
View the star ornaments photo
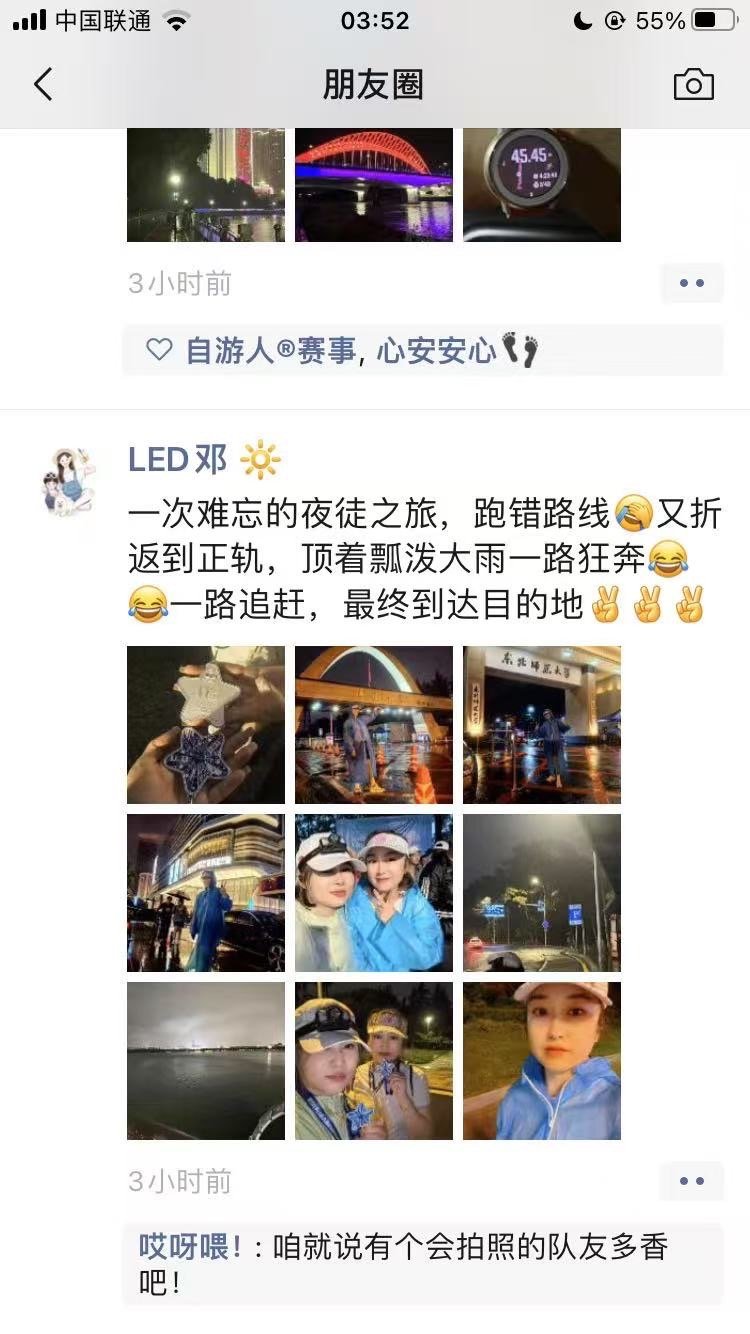pos(206,725)
